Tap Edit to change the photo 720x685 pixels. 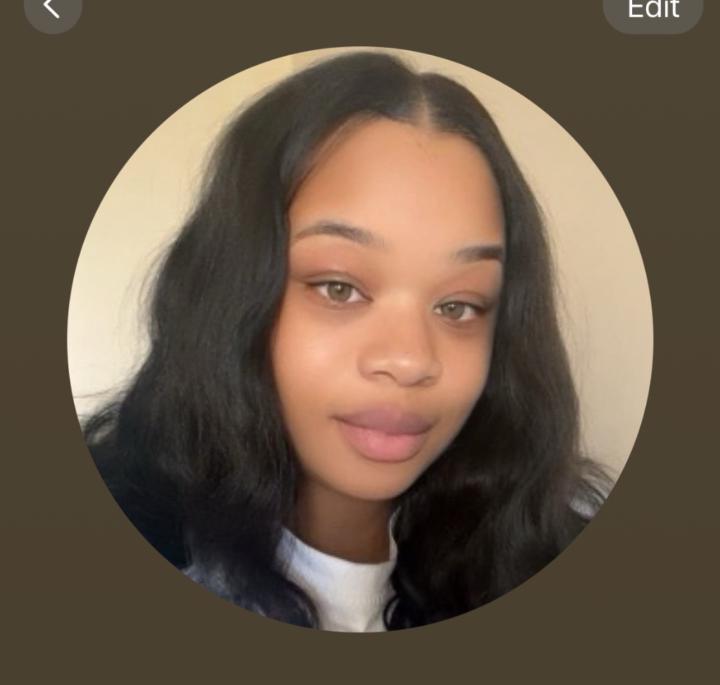coord(653,10)
